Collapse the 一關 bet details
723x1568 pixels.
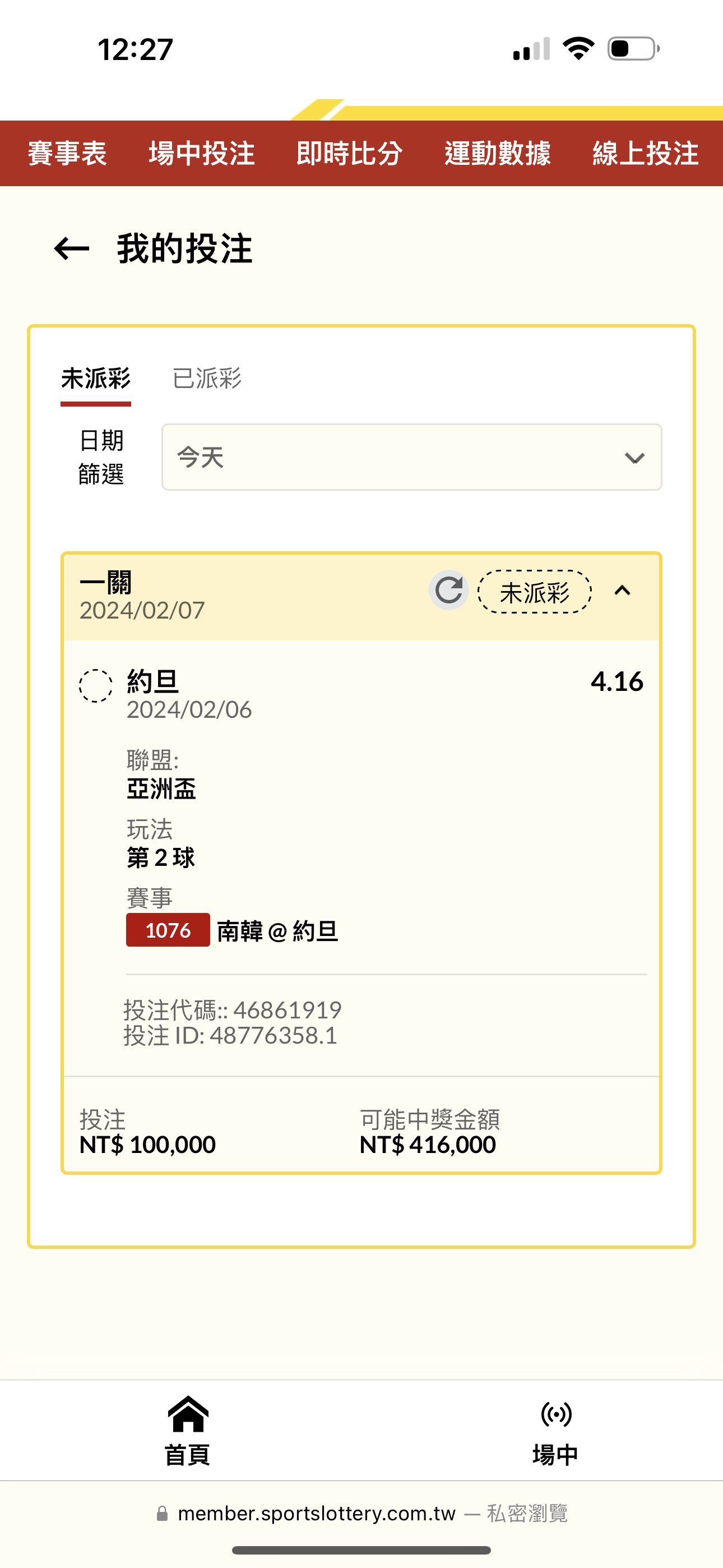(622, 591)
